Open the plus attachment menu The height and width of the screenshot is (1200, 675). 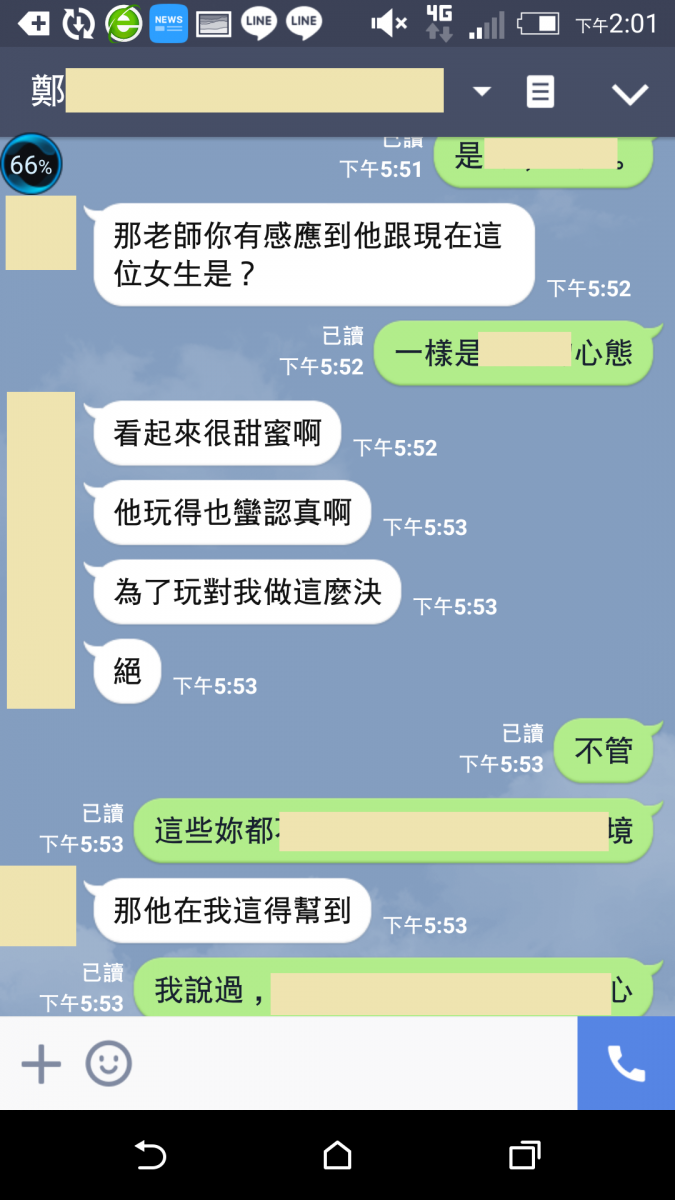coord(42,1064)
